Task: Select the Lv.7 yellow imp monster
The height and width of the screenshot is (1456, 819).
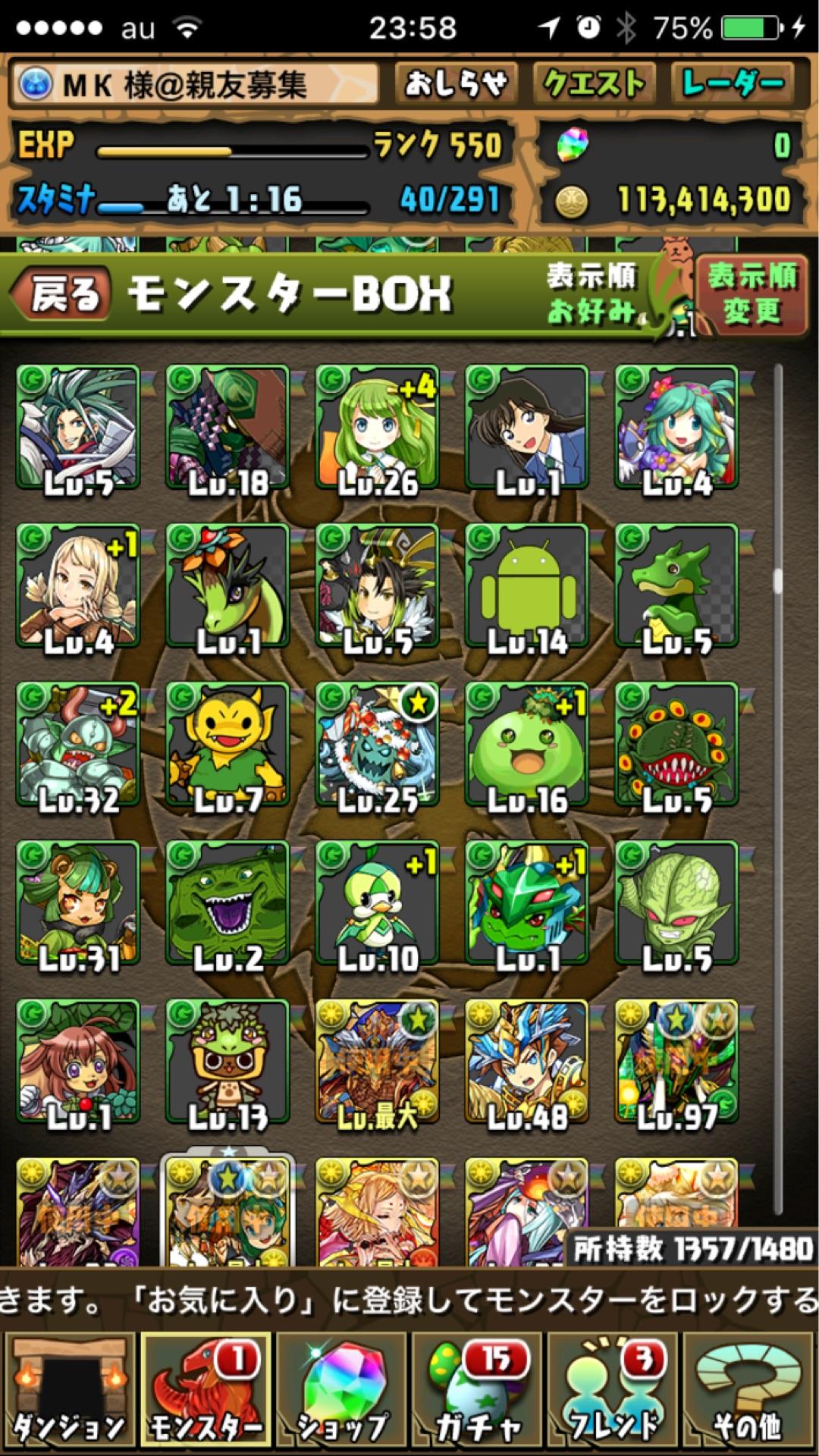Action: tap(227, 745)
